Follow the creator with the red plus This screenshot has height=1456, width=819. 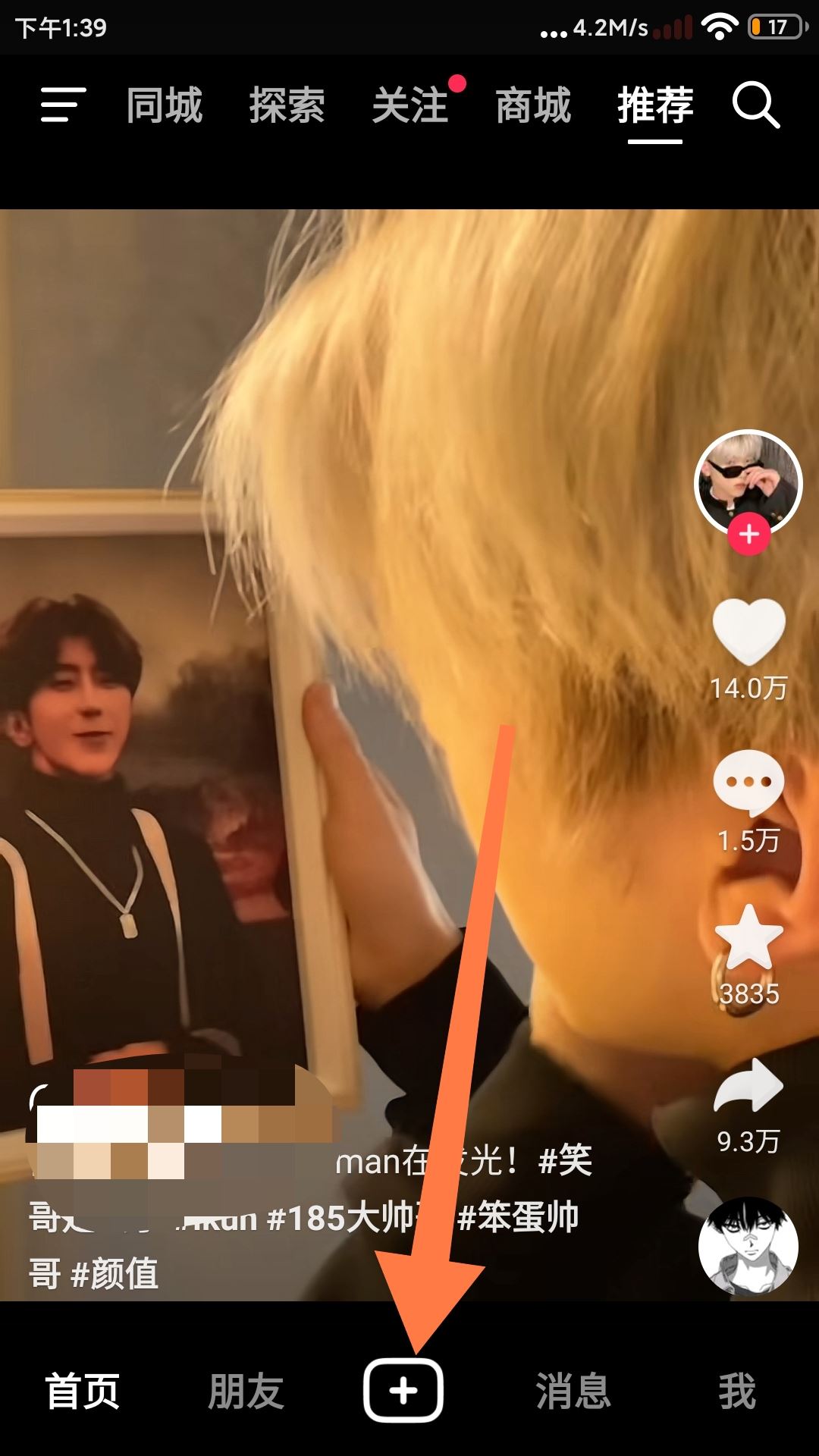point(749,535)
